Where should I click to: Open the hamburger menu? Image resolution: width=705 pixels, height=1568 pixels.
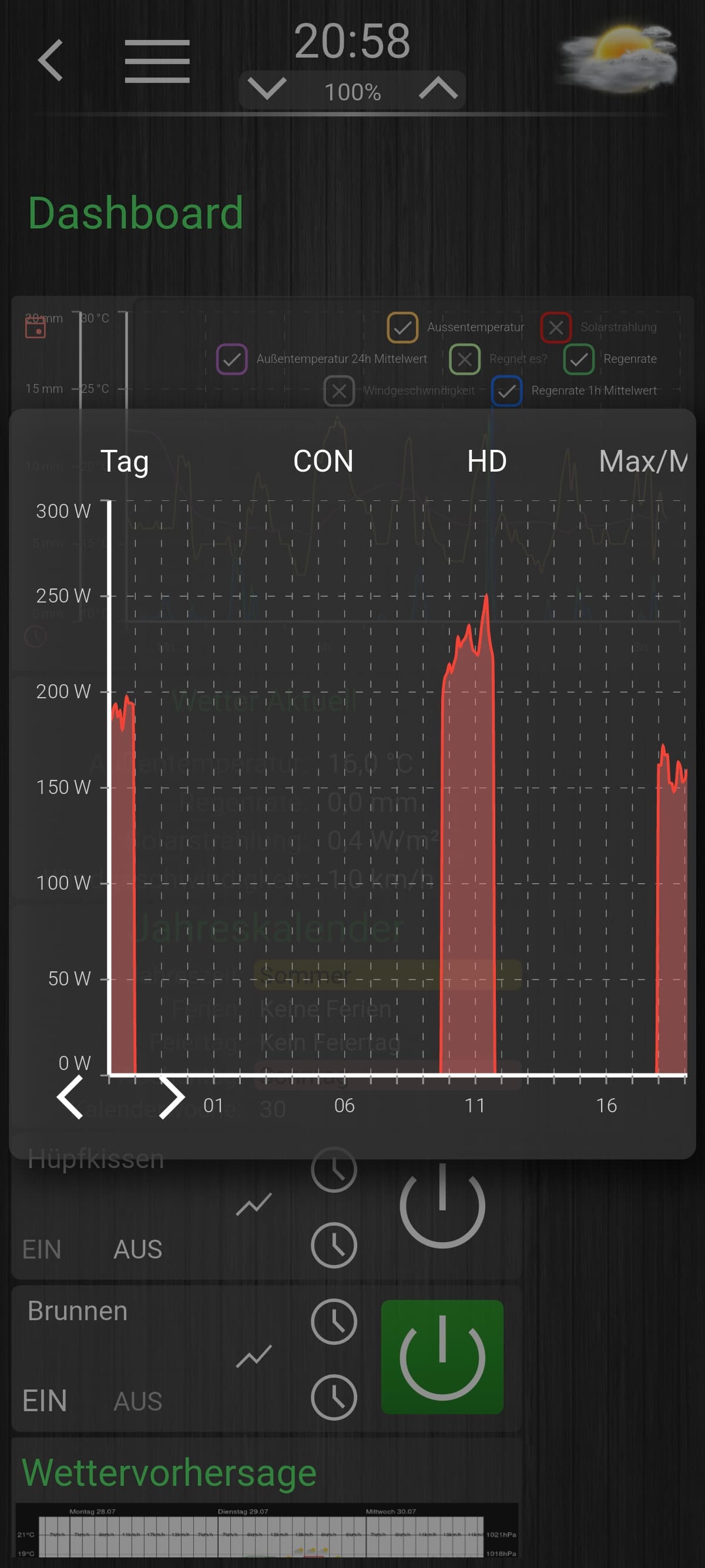coord(157,61)
